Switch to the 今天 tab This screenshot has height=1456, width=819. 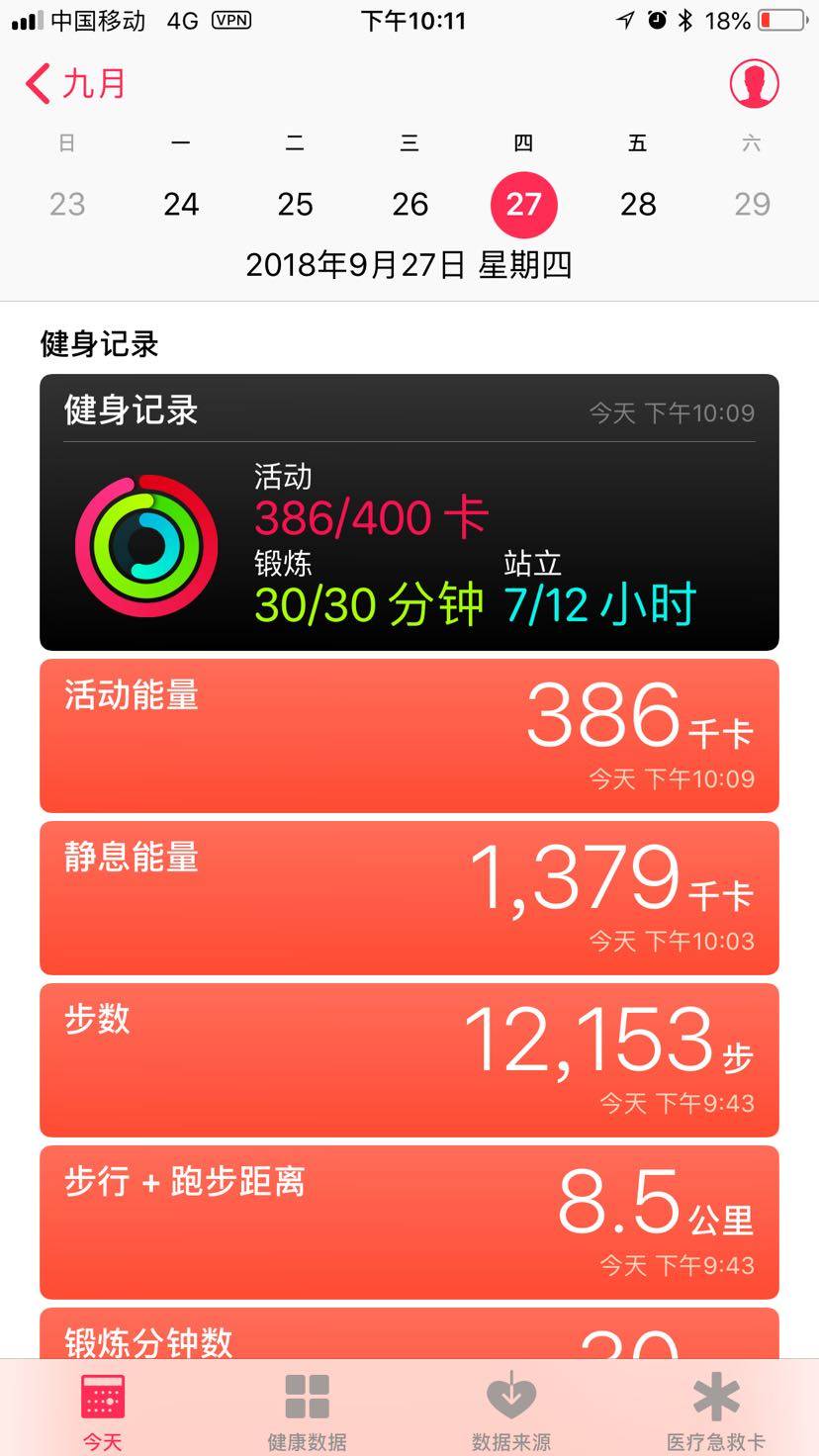(103, 1410)
